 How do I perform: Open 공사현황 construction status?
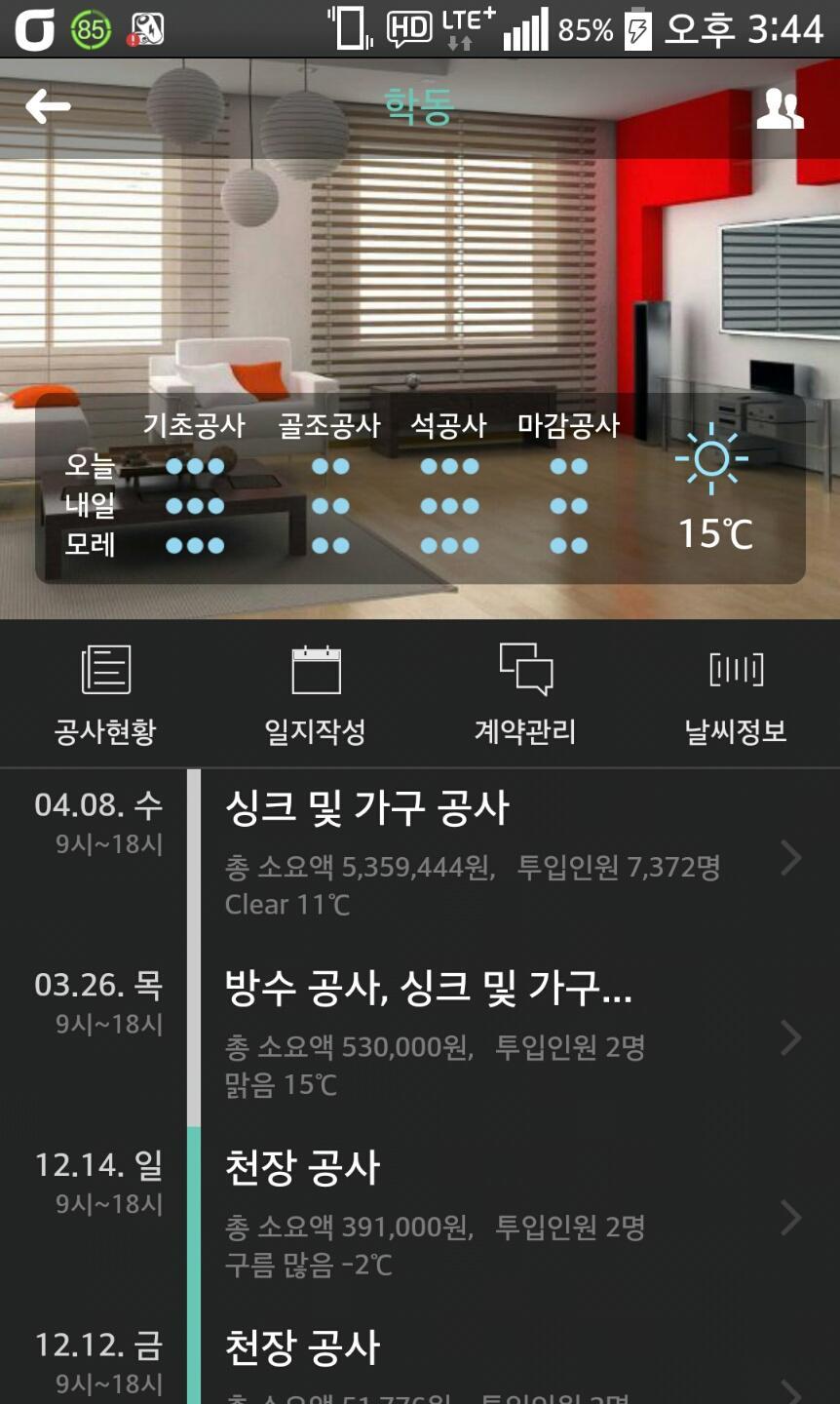[x=105, y=694]
